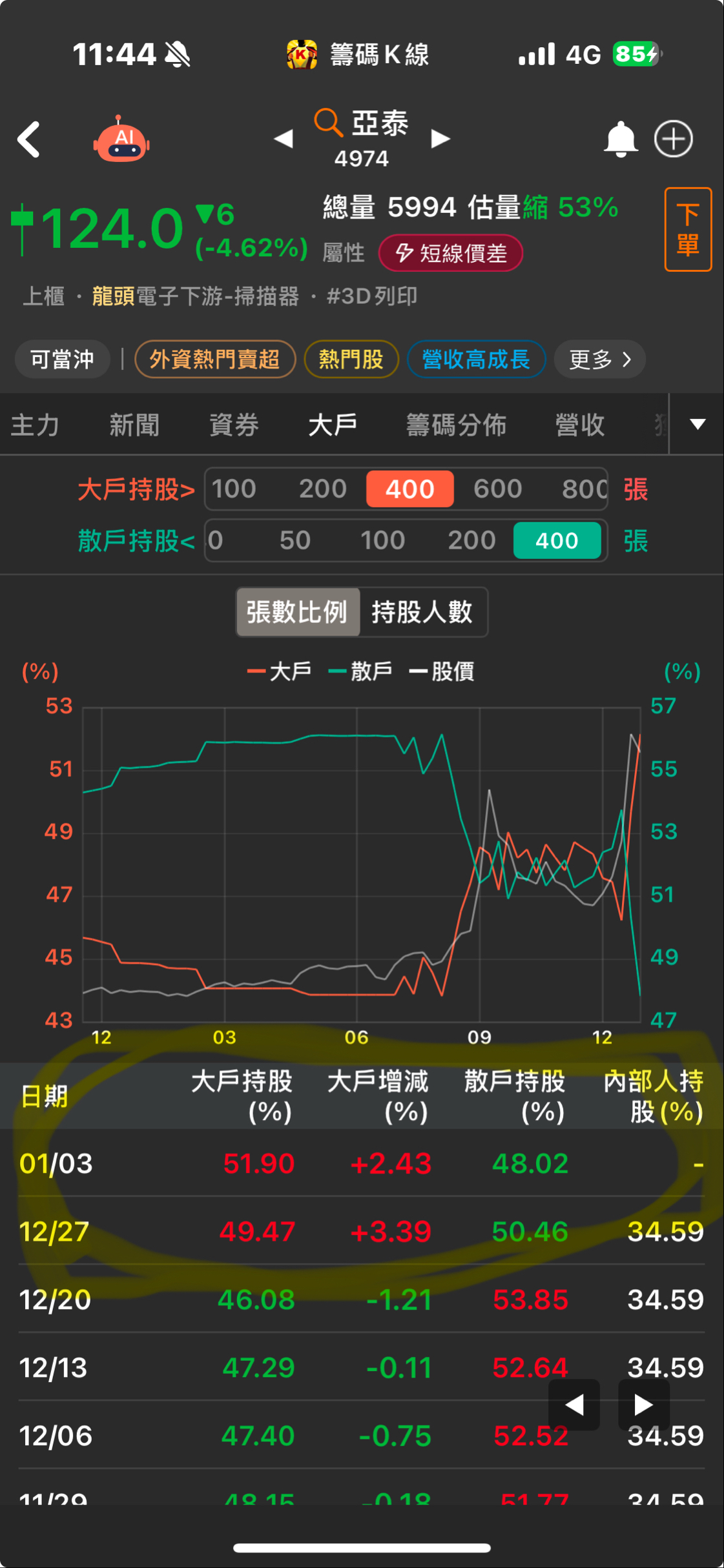Show 更多 tags

(599, 359)
